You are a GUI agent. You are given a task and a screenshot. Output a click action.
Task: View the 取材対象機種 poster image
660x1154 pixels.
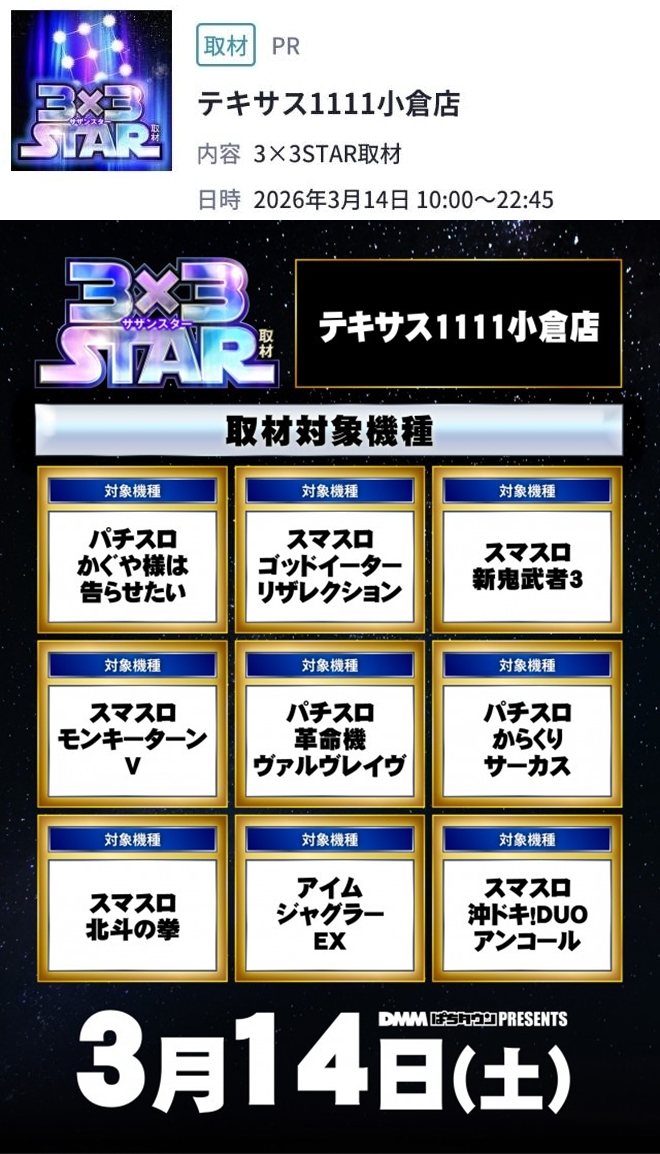coord(330,686)
